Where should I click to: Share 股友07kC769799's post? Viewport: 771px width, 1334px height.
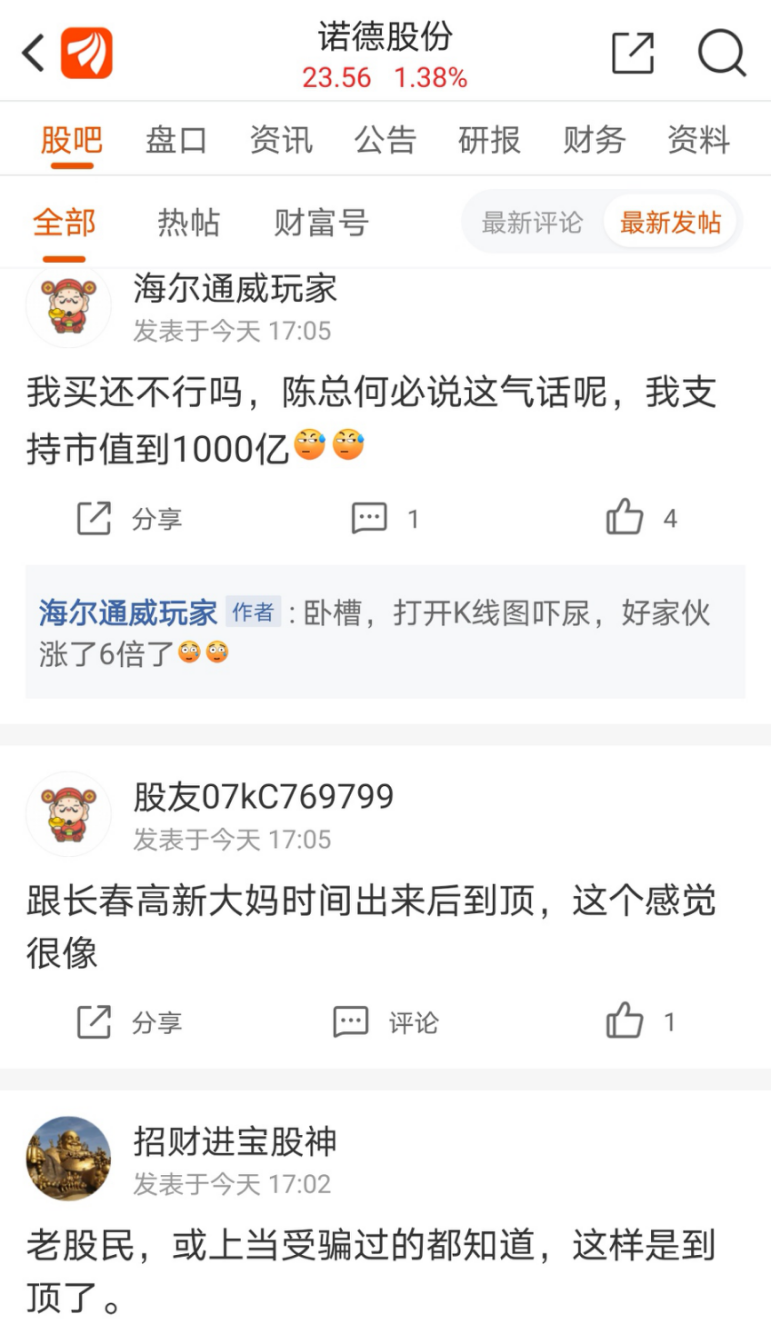tap(128, 1022)
